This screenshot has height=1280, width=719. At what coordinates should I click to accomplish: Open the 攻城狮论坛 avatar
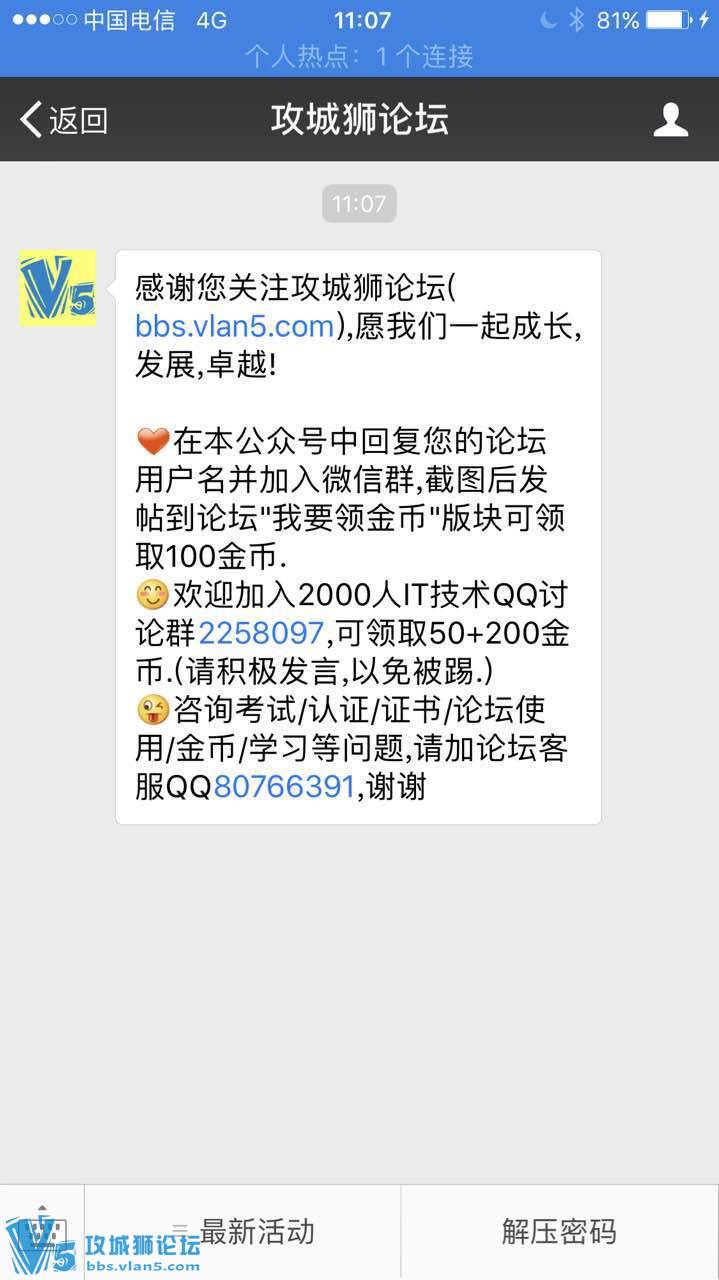58,288
